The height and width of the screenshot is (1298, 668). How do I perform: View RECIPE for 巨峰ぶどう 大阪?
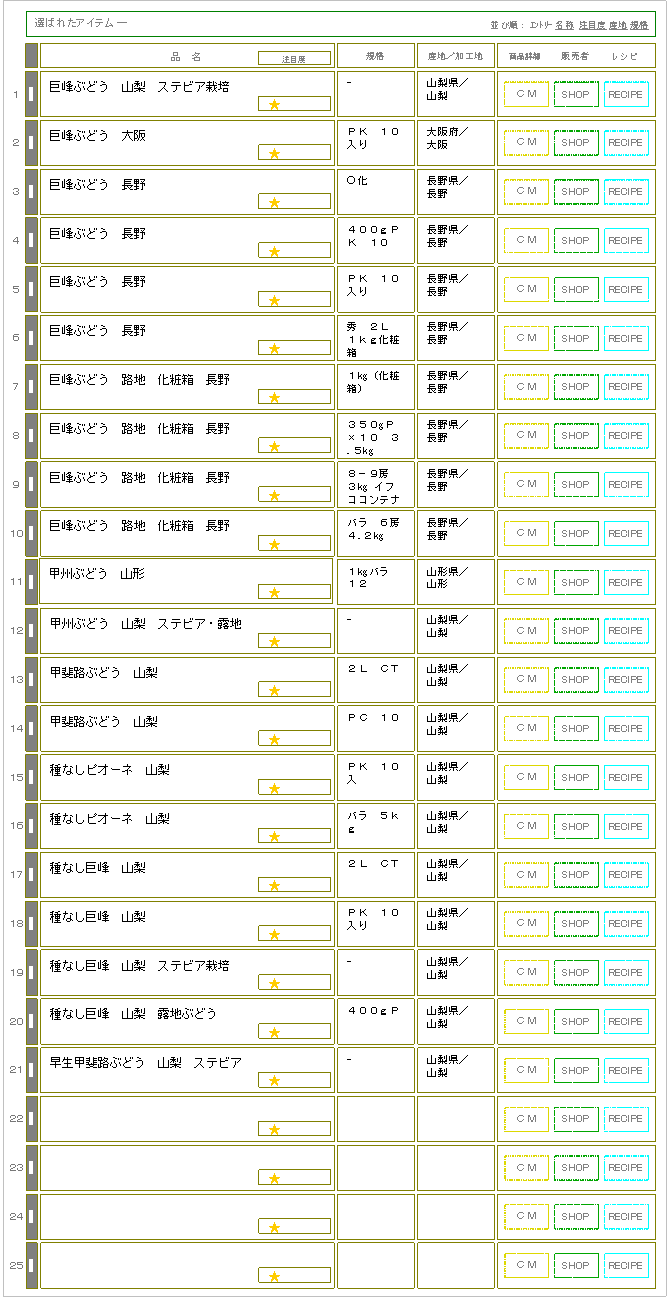pos(626,143)
